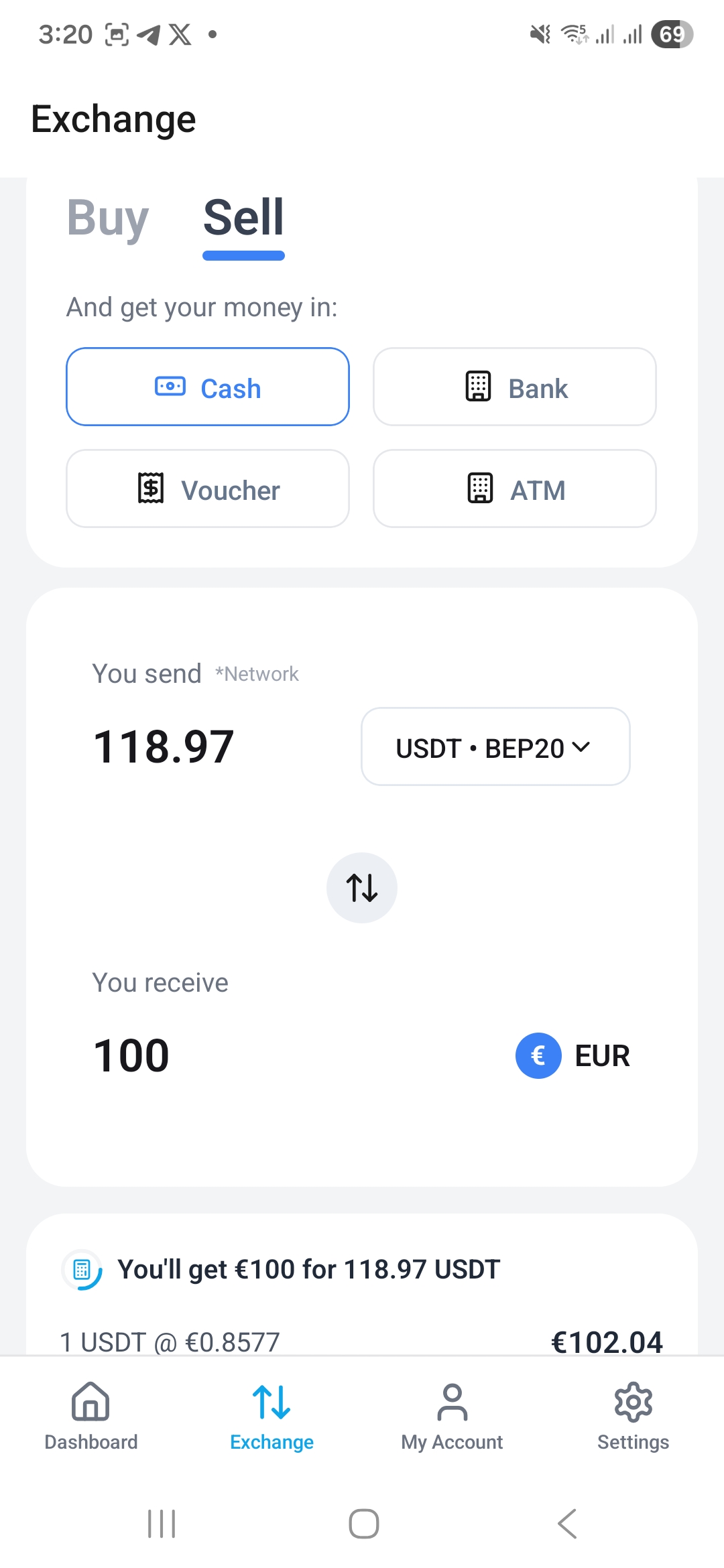The height and width of the screenshot is (1568, 724).
Task: Choose ATM as payout method
Action: pyautogui.click(x=514, y=488)
